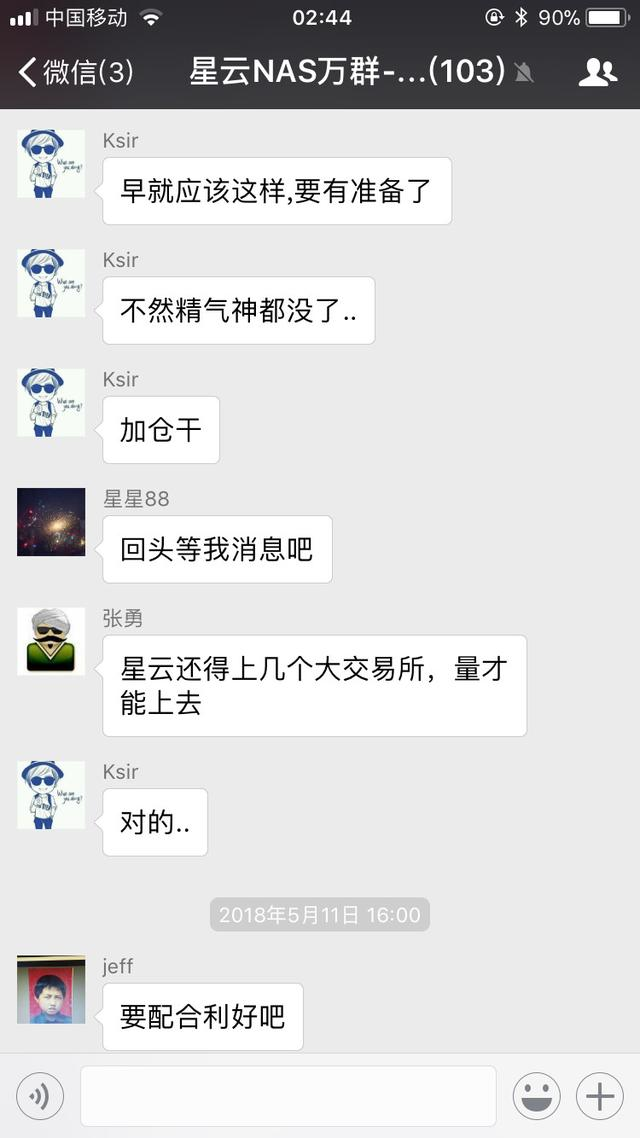Open group members info icon
Image resolution: width=640 pixels, height=1138 pixels.
(x=597, y=72)
